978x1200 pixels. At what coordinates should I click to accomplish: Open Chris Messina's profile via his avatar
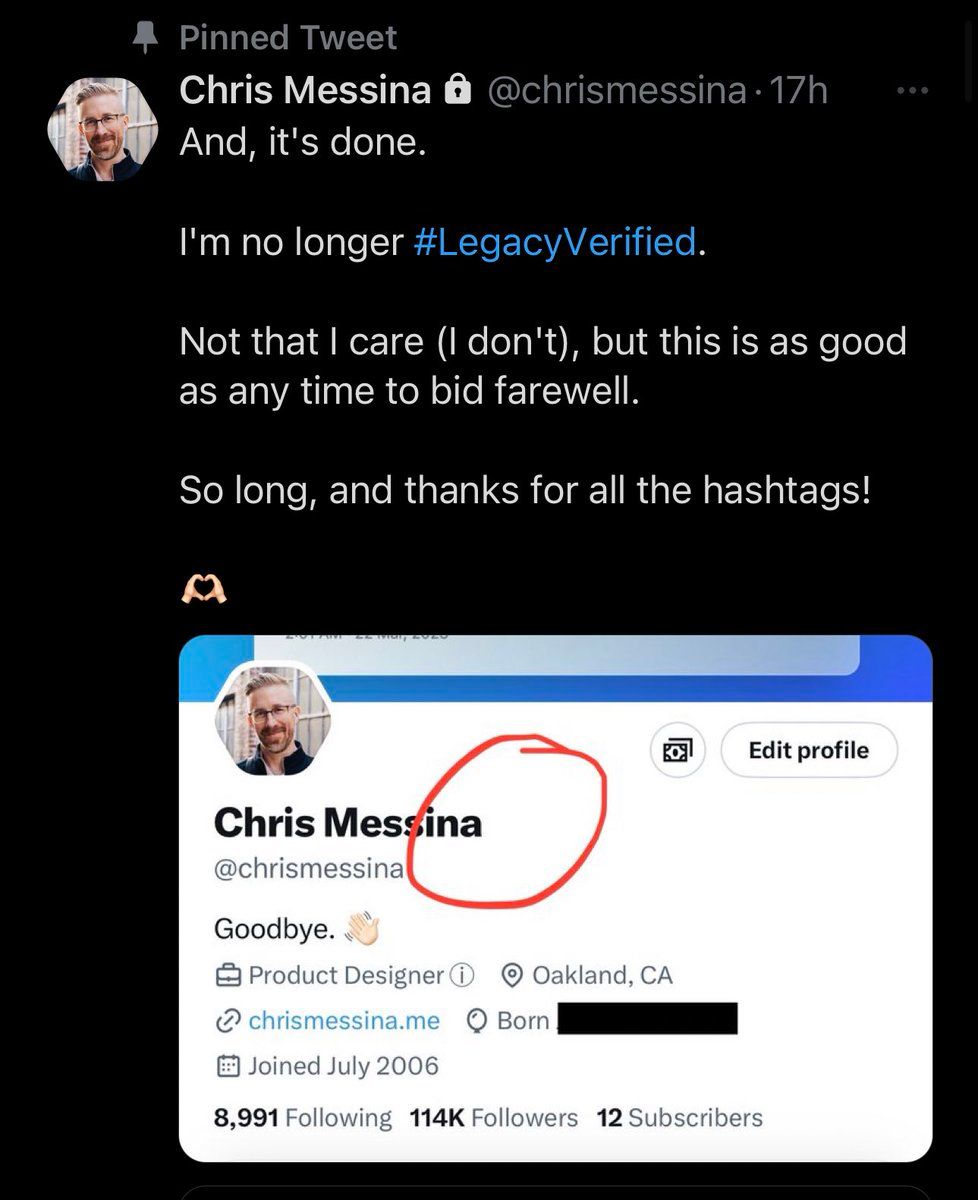[101, 128]
